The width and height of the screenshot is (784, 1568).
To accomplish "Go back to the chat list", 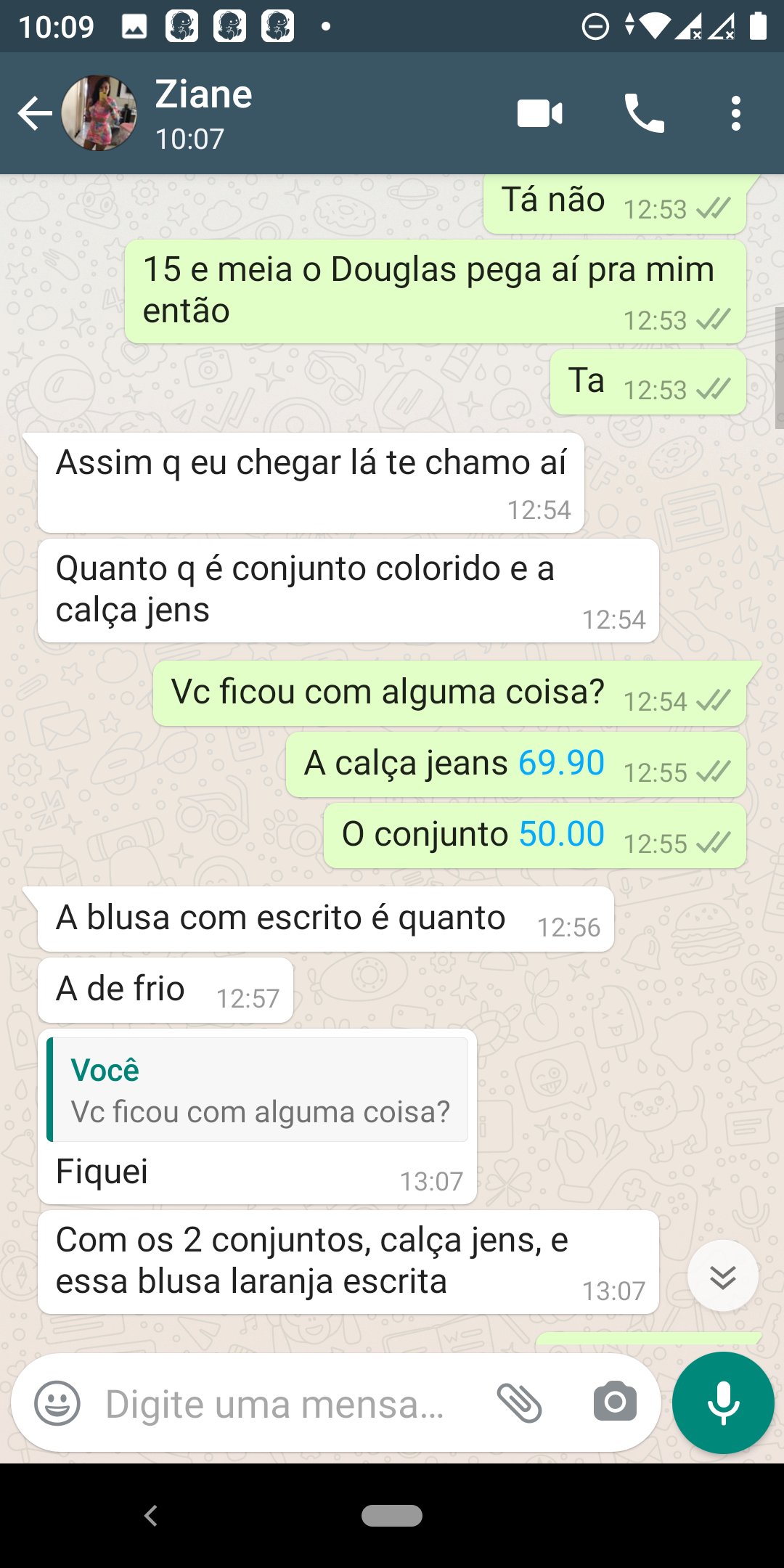I will tap(35, 113).
